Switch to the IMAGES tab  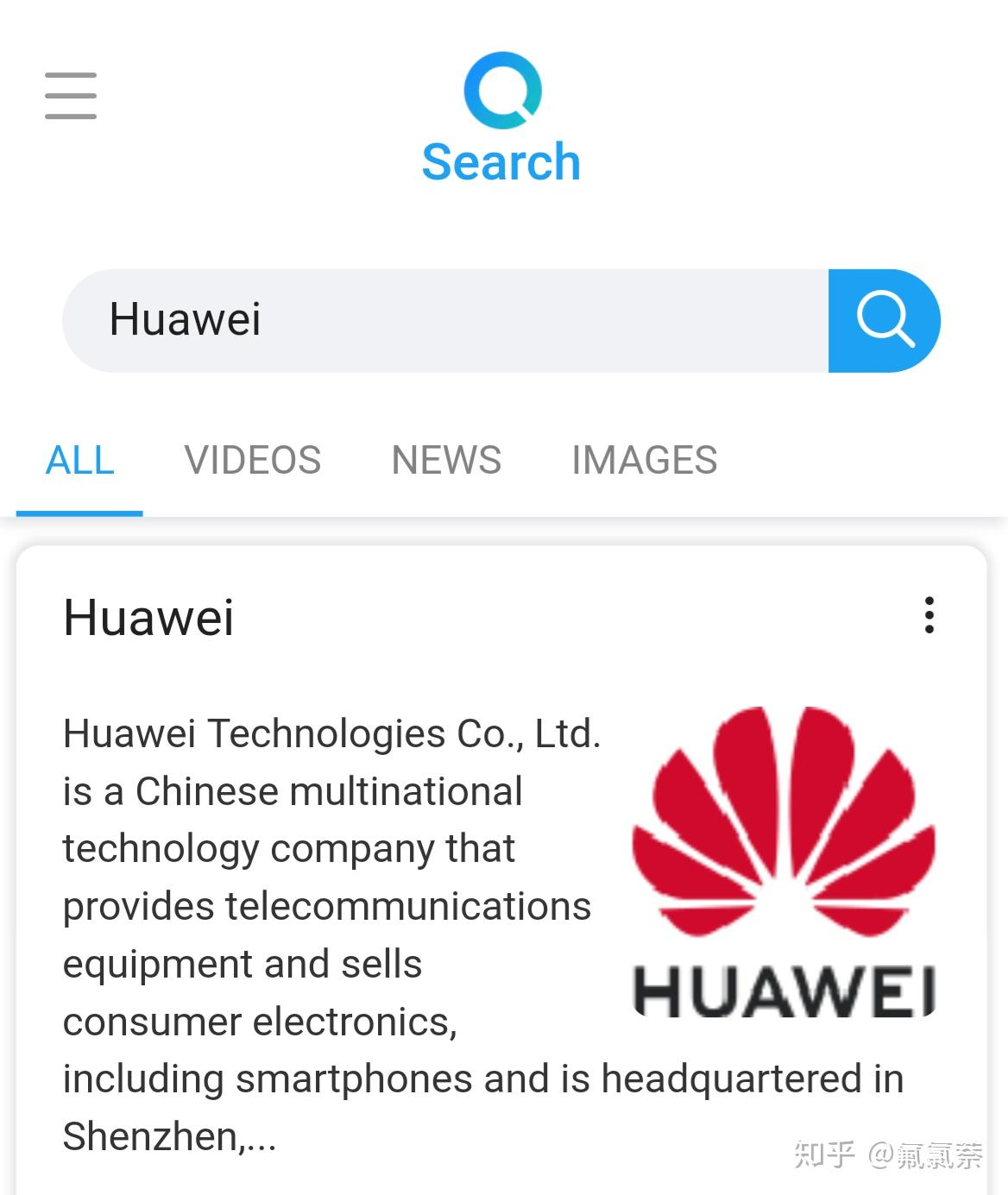click(645, 460)
